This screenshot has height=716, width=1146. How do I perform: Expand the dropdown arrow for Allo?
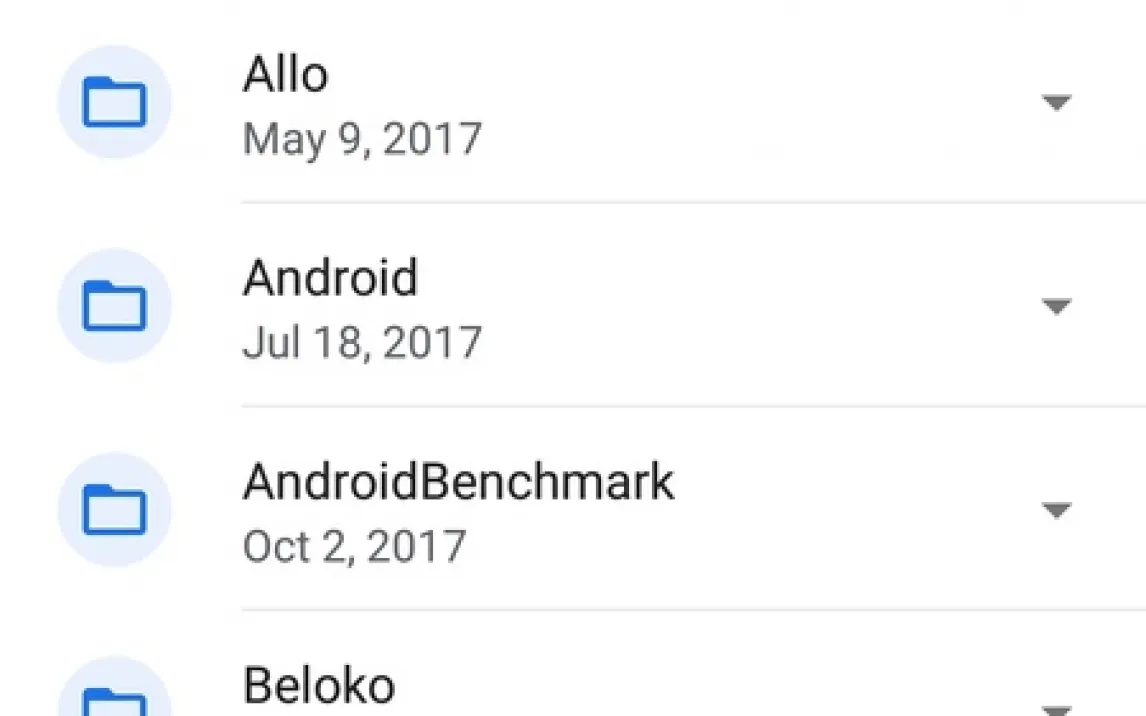pos(1057,102)
